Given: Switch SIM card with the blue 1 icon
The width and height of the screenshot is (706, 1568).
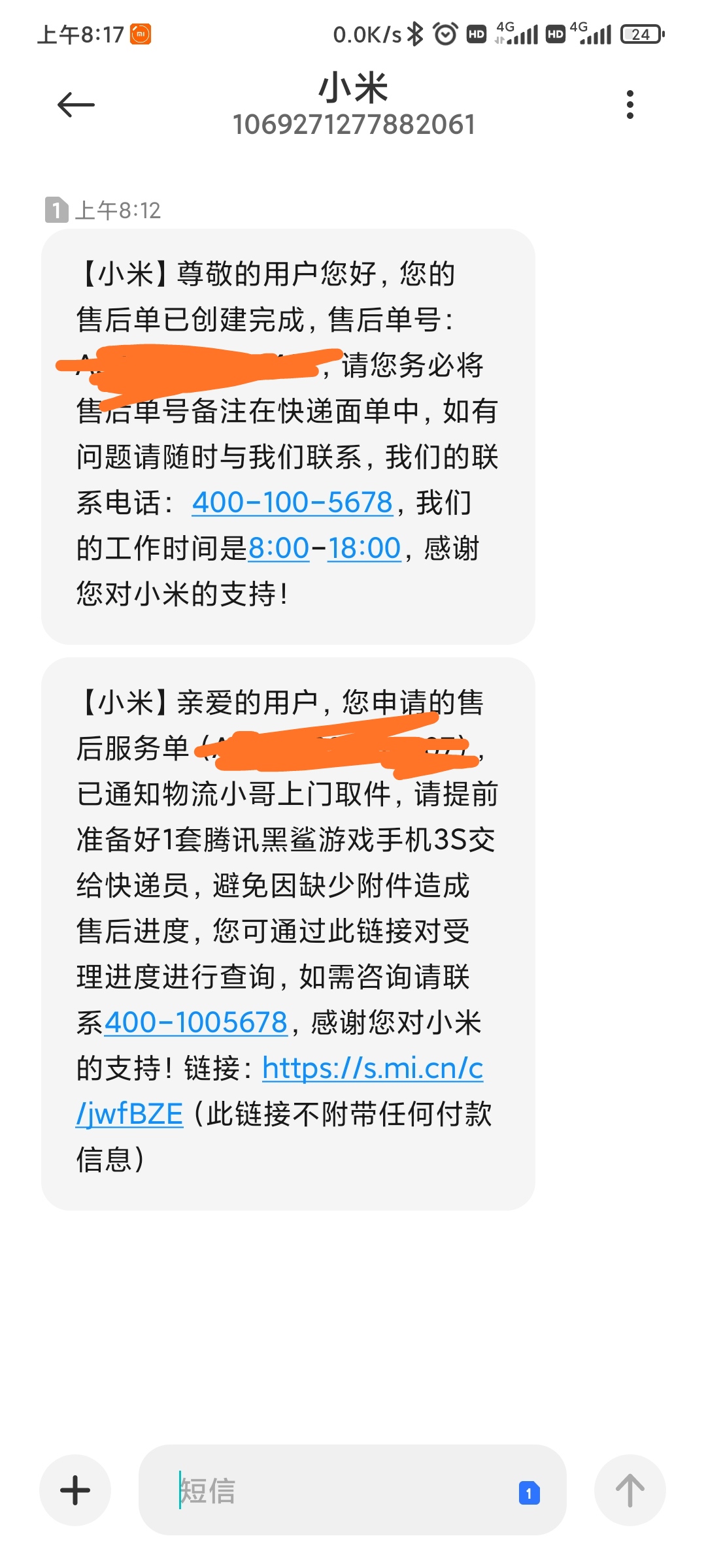Looking at the screenshot, I should coord(529,1493).
